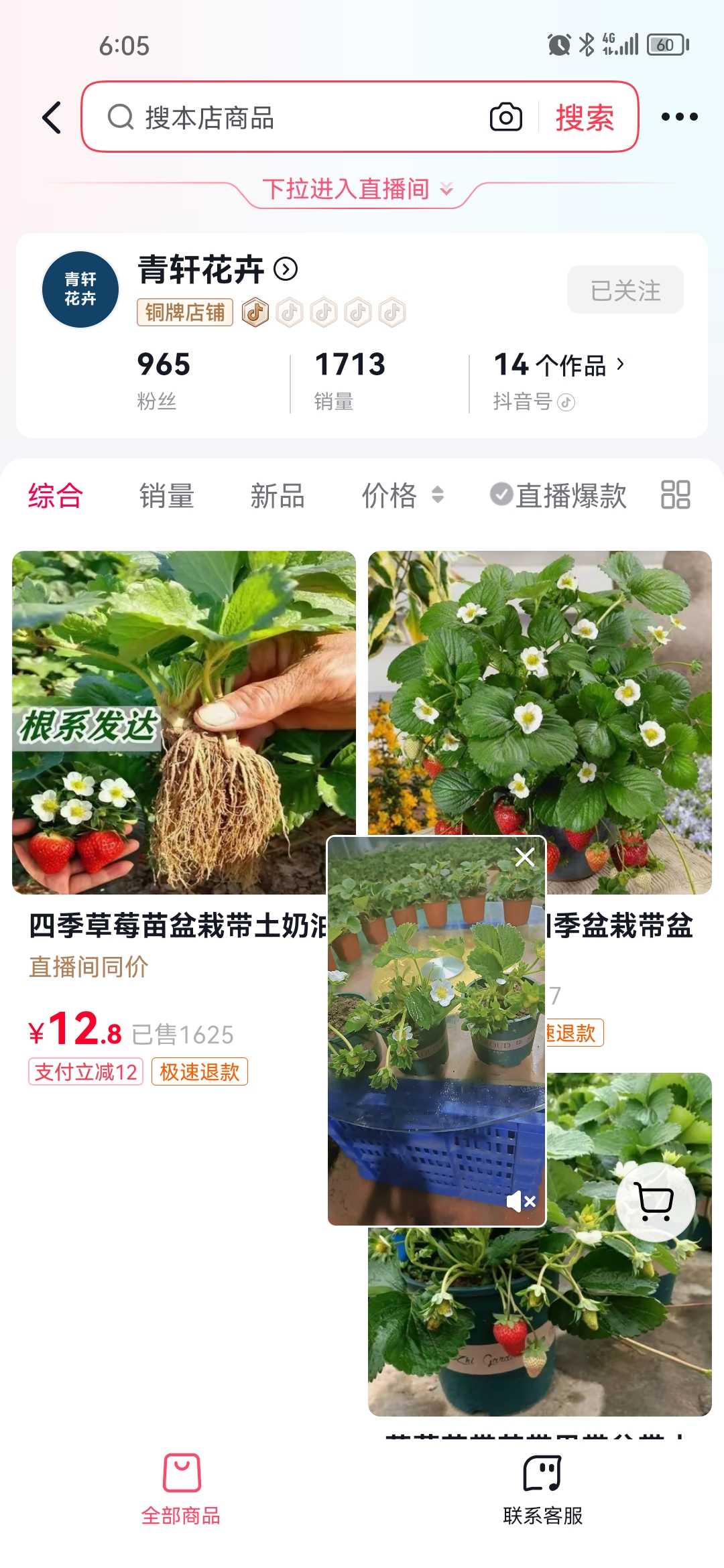724x1568 pixels.
Task: Open 联系客服 customer service
Action: 542,1490
